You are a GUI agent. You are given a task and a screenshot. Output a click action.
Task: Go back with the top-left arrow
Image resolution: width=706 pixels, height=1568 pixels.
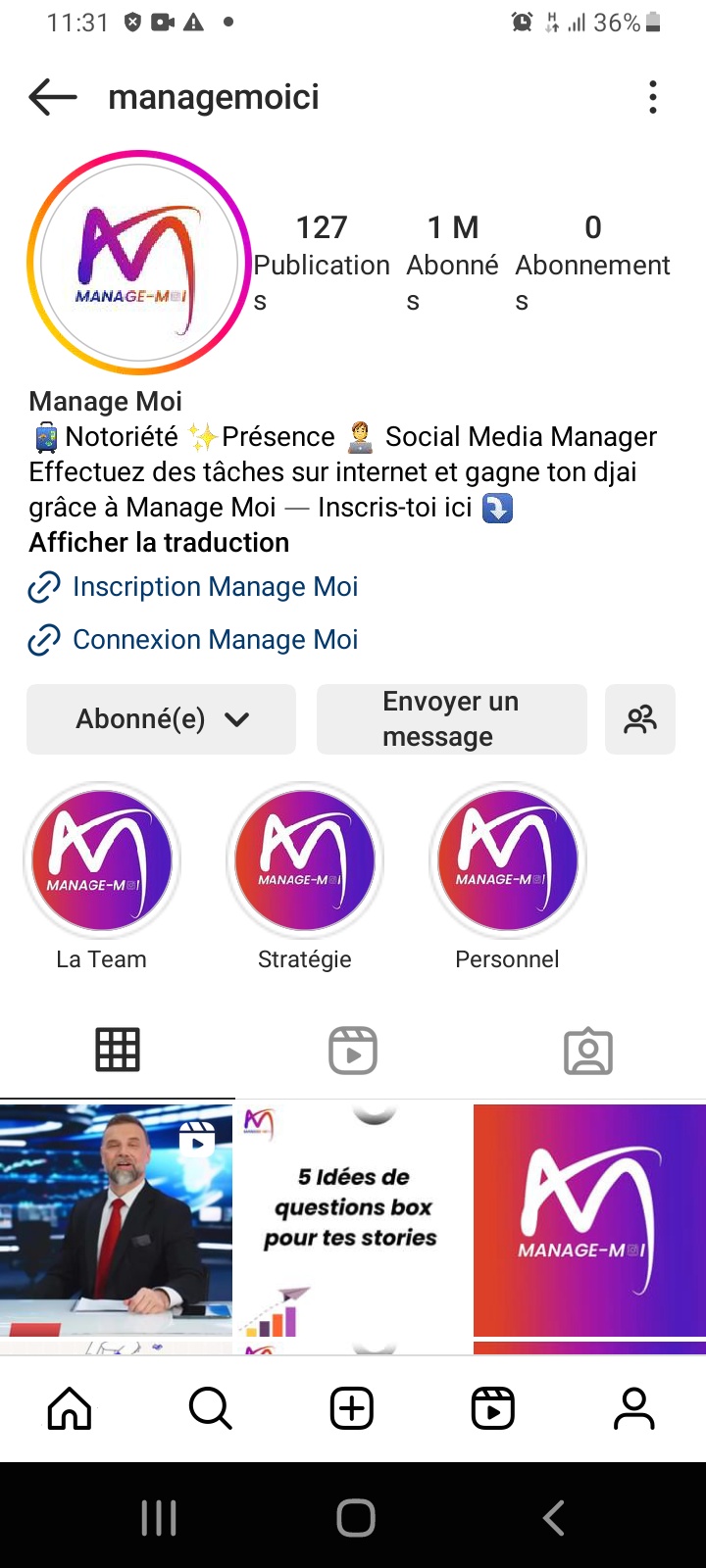point(53,97)
